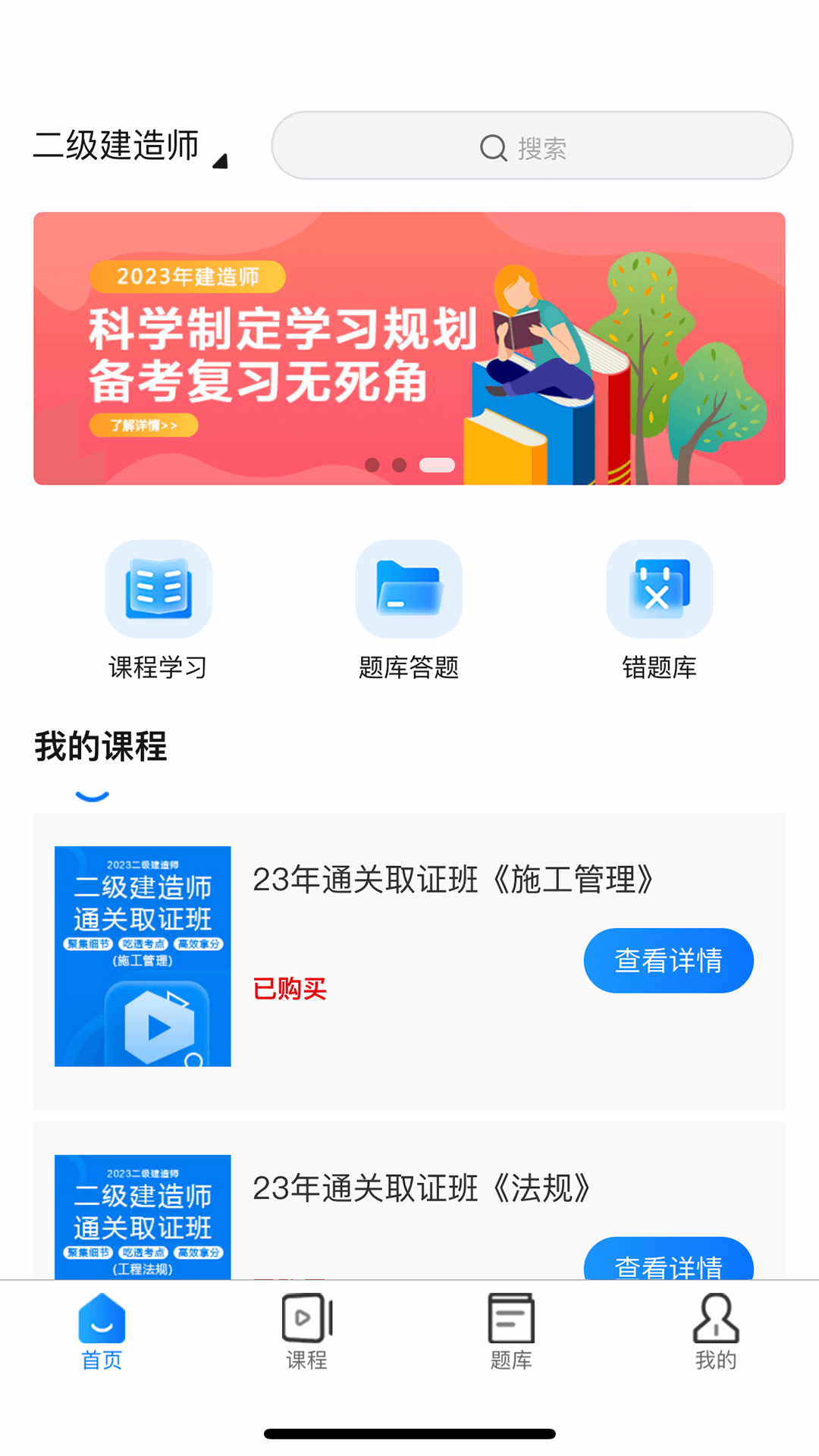Click 查看详情 for 法规 course
This screenshot has width=819, height=1456.
pos(668,1258)
